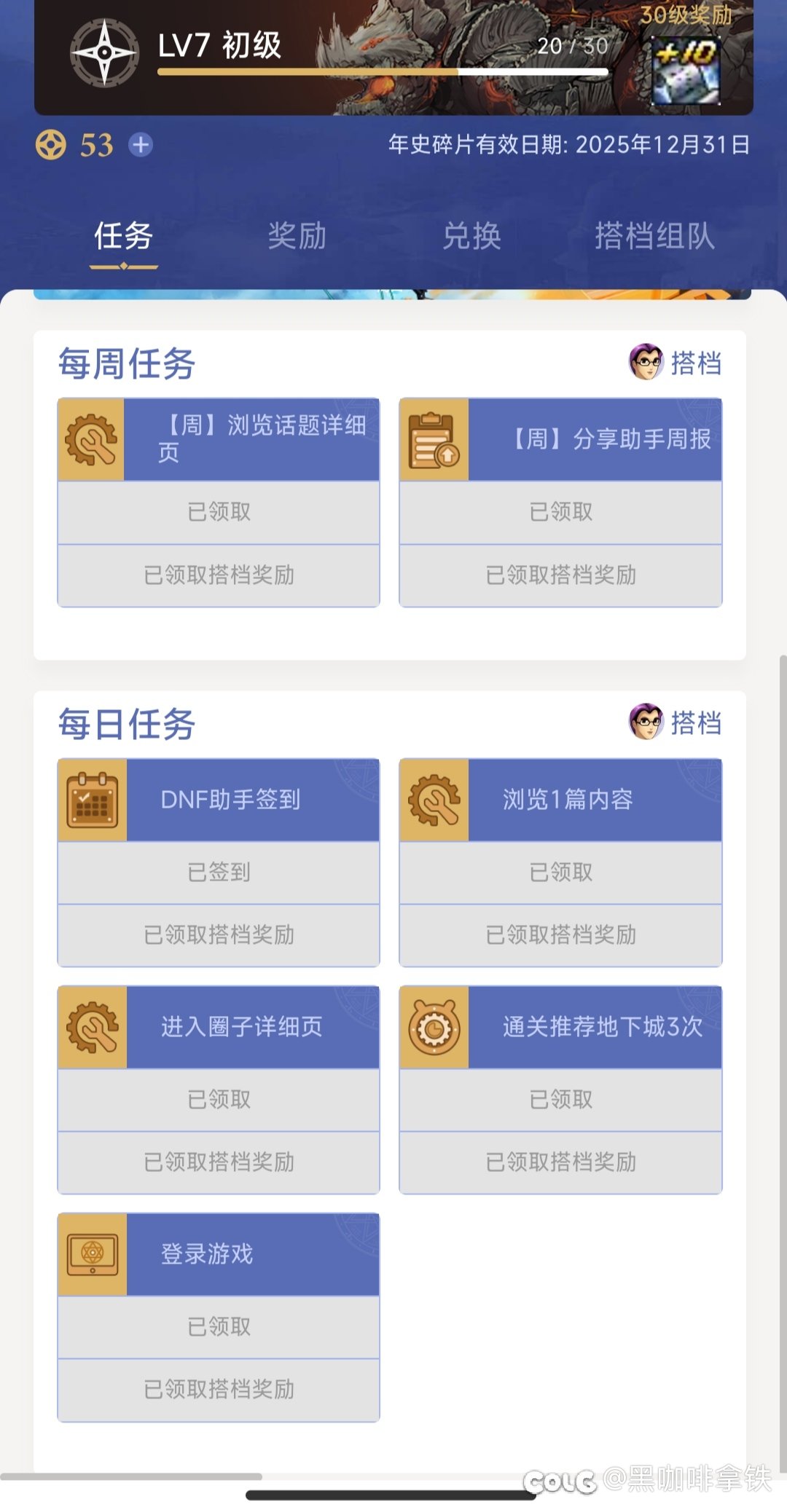Open 搭档 in the 每周任务 section
This screenshot has height=1512, width=787.
coord(676,362)
